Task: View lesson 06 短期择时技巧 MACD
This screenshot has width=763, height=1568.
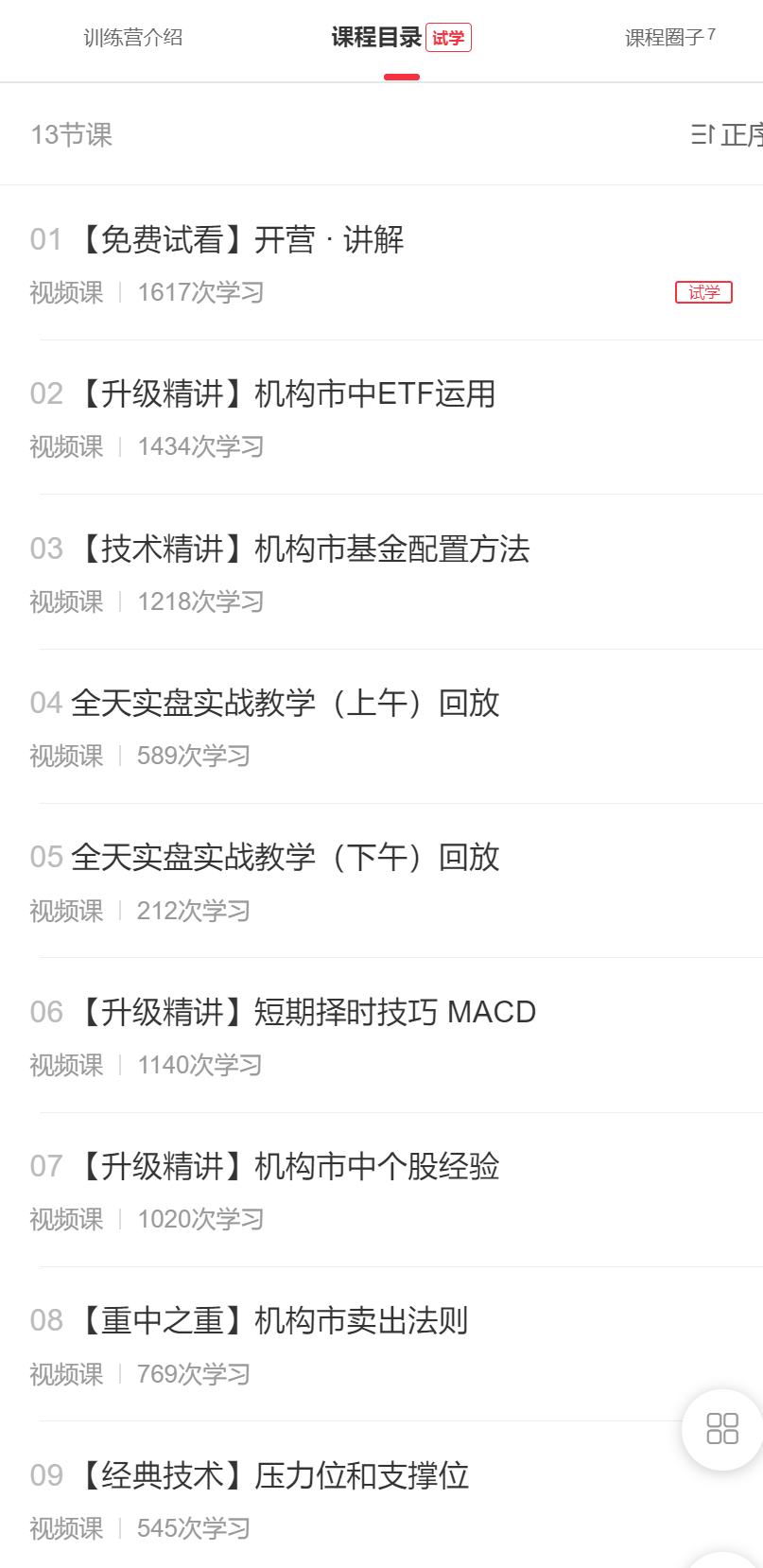Action: [x=304, y=1013]
